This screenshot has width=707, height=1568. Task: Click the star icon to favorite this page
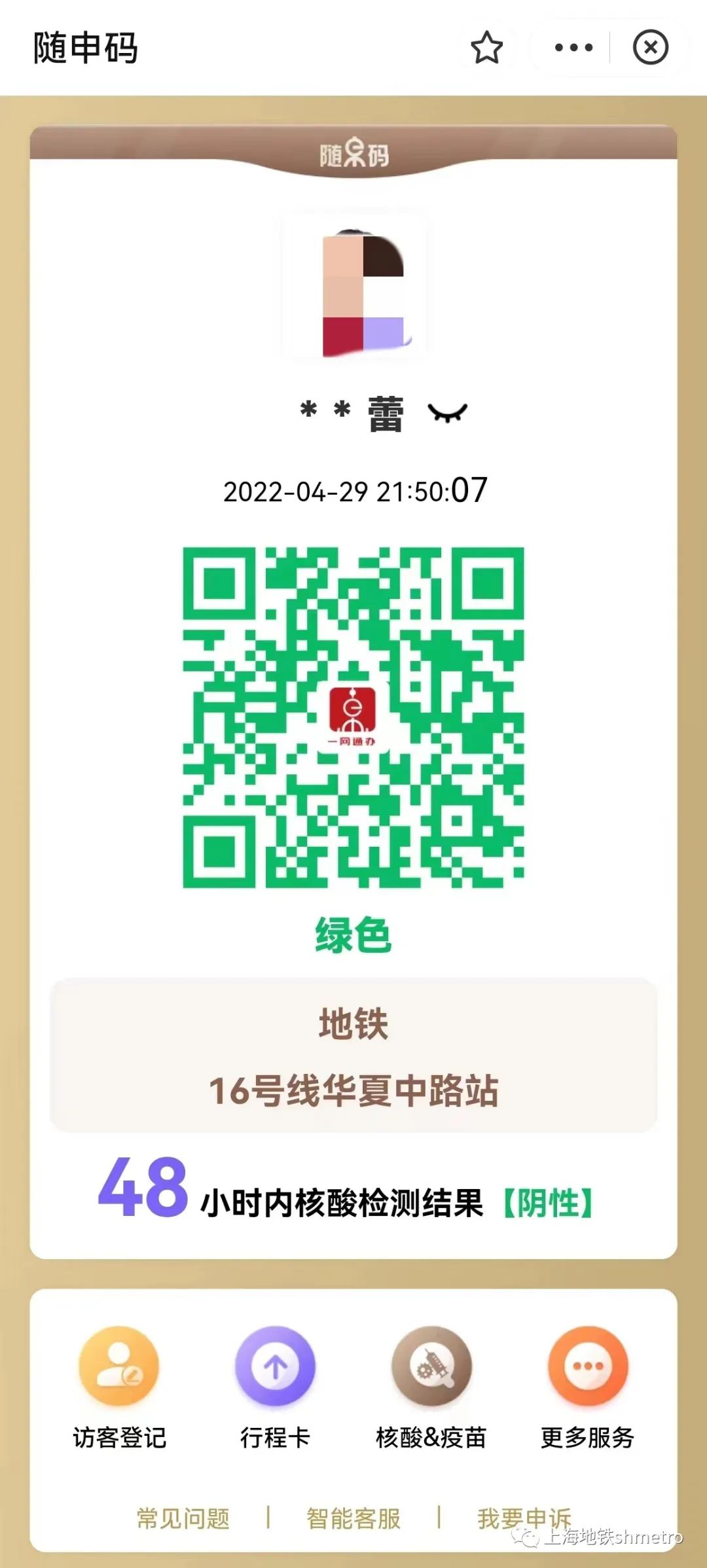click(x=487, y=48)
